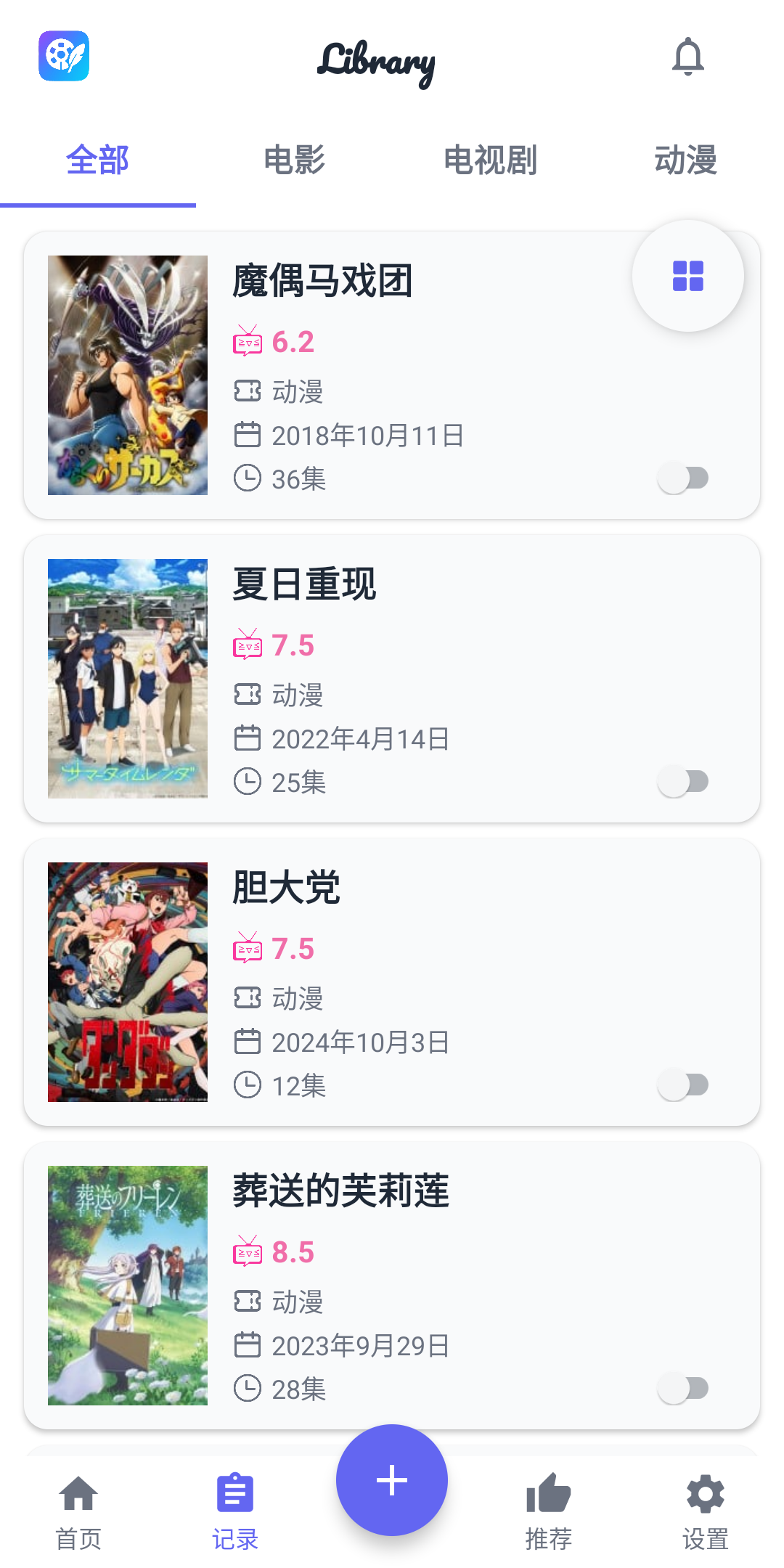Select the 动漫 top tab
Image resolution: width=784 pixels, height=1568 pixels.
coord(685,160)
